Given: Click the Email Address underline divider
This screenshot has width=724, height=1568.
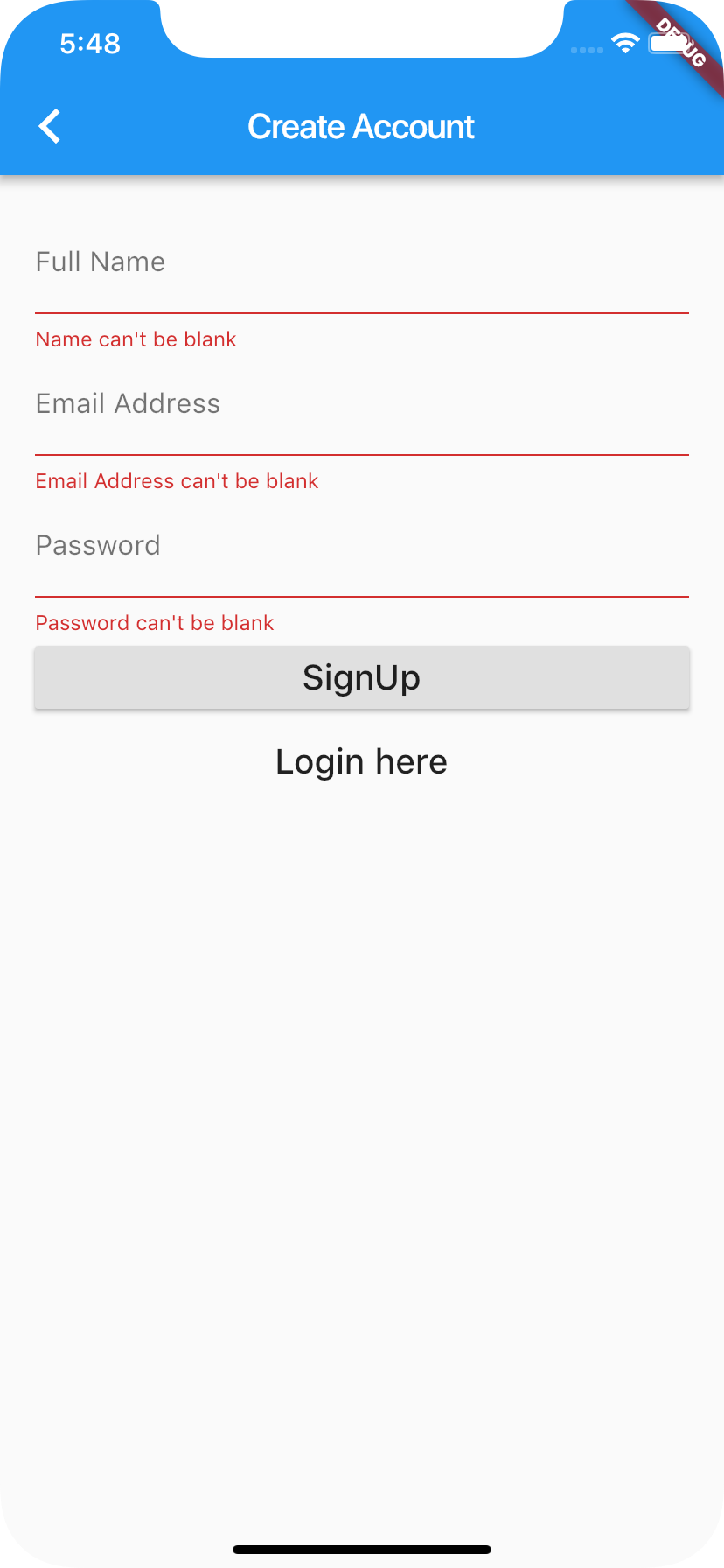Looking at the screenshot, I should [361, 454].
